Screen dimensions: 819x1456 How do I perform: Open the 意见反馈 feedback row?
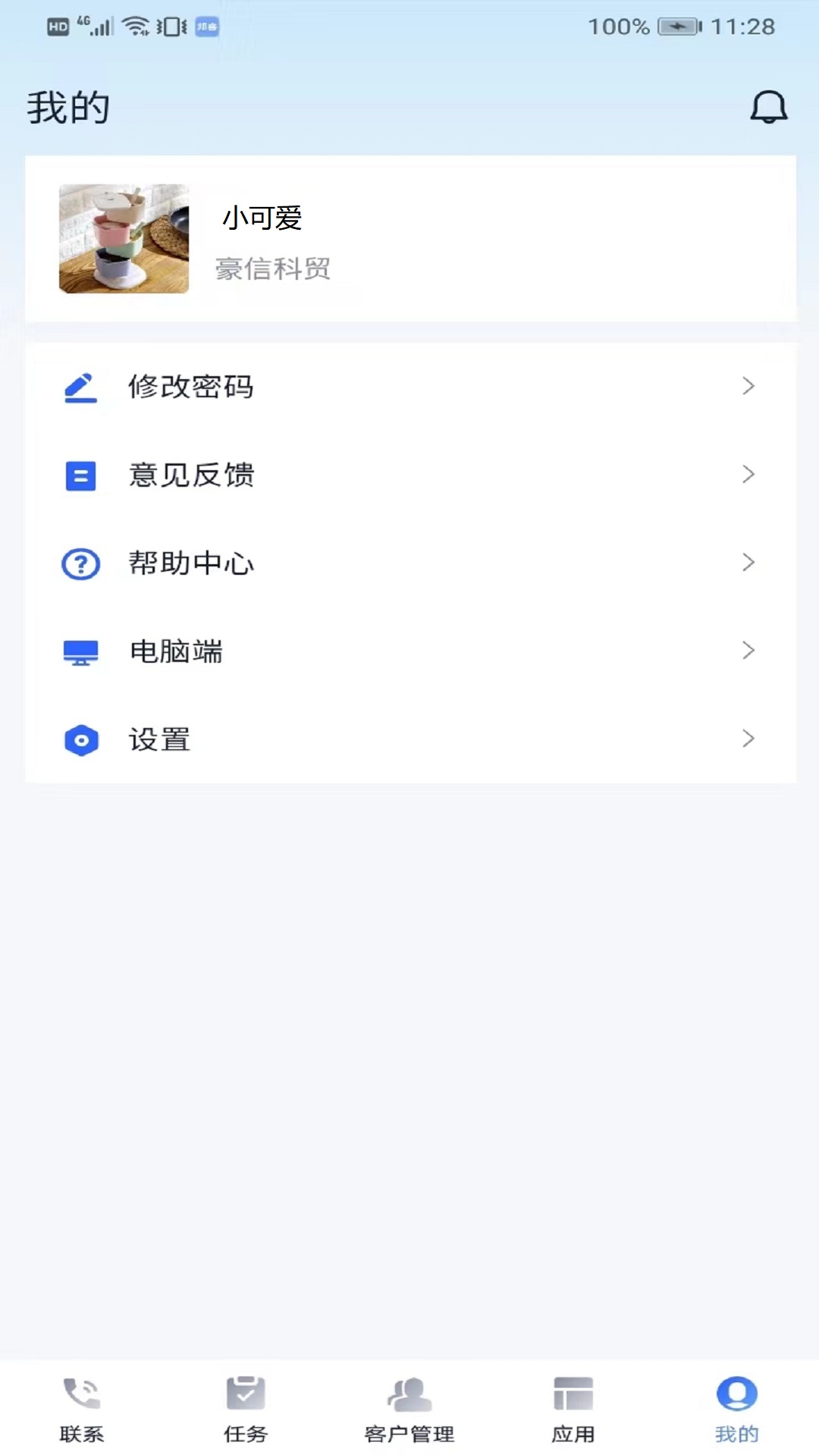(409, 475)
